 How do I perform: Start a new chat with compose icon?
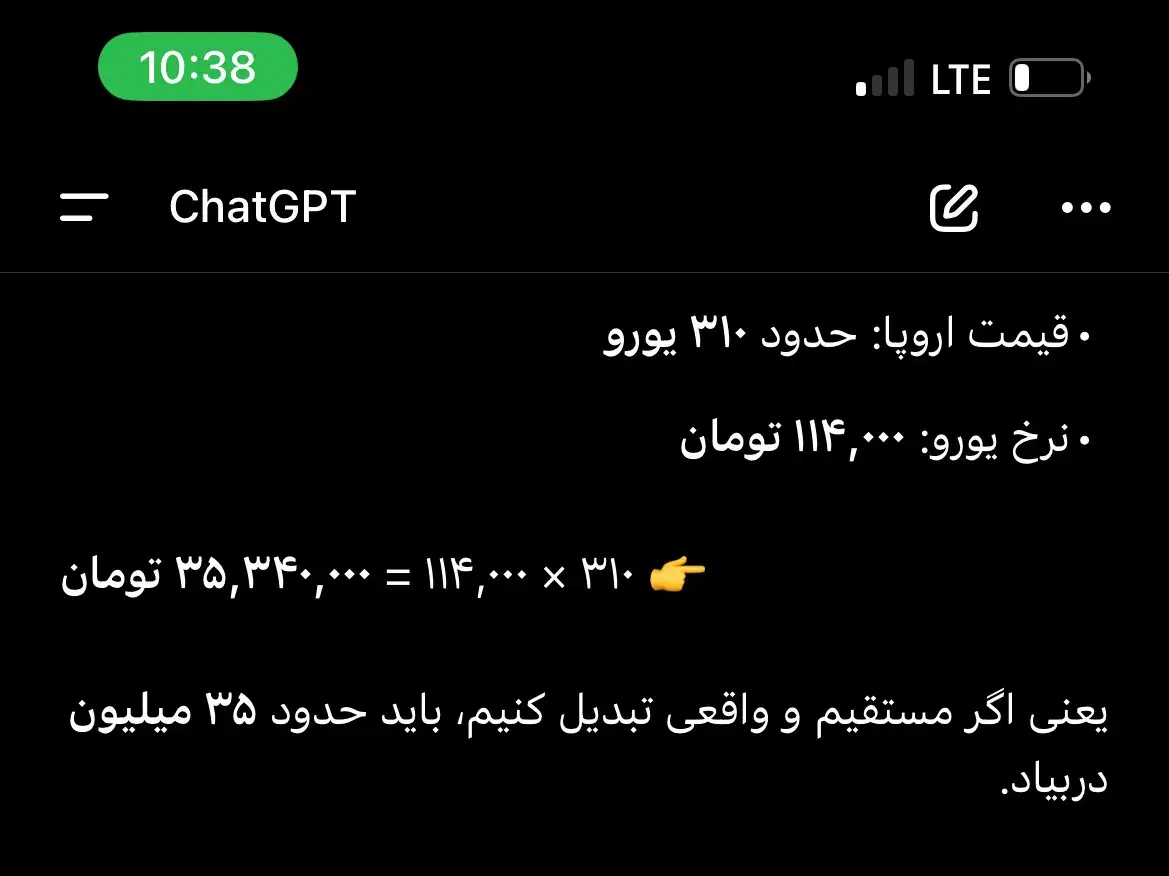[953, 207]
